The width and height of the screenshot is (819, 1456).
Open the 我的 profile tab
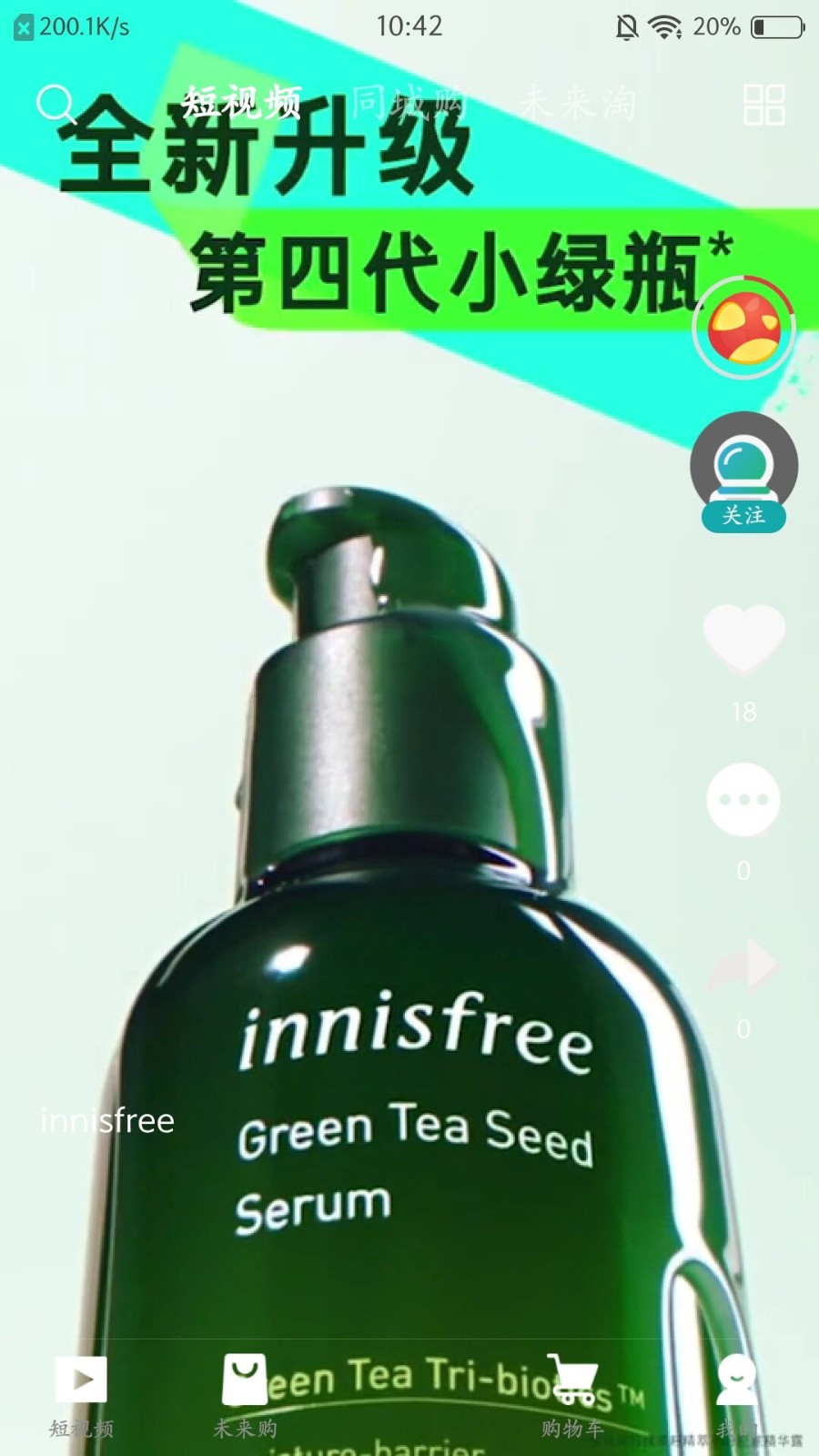tap(736, 1397)
